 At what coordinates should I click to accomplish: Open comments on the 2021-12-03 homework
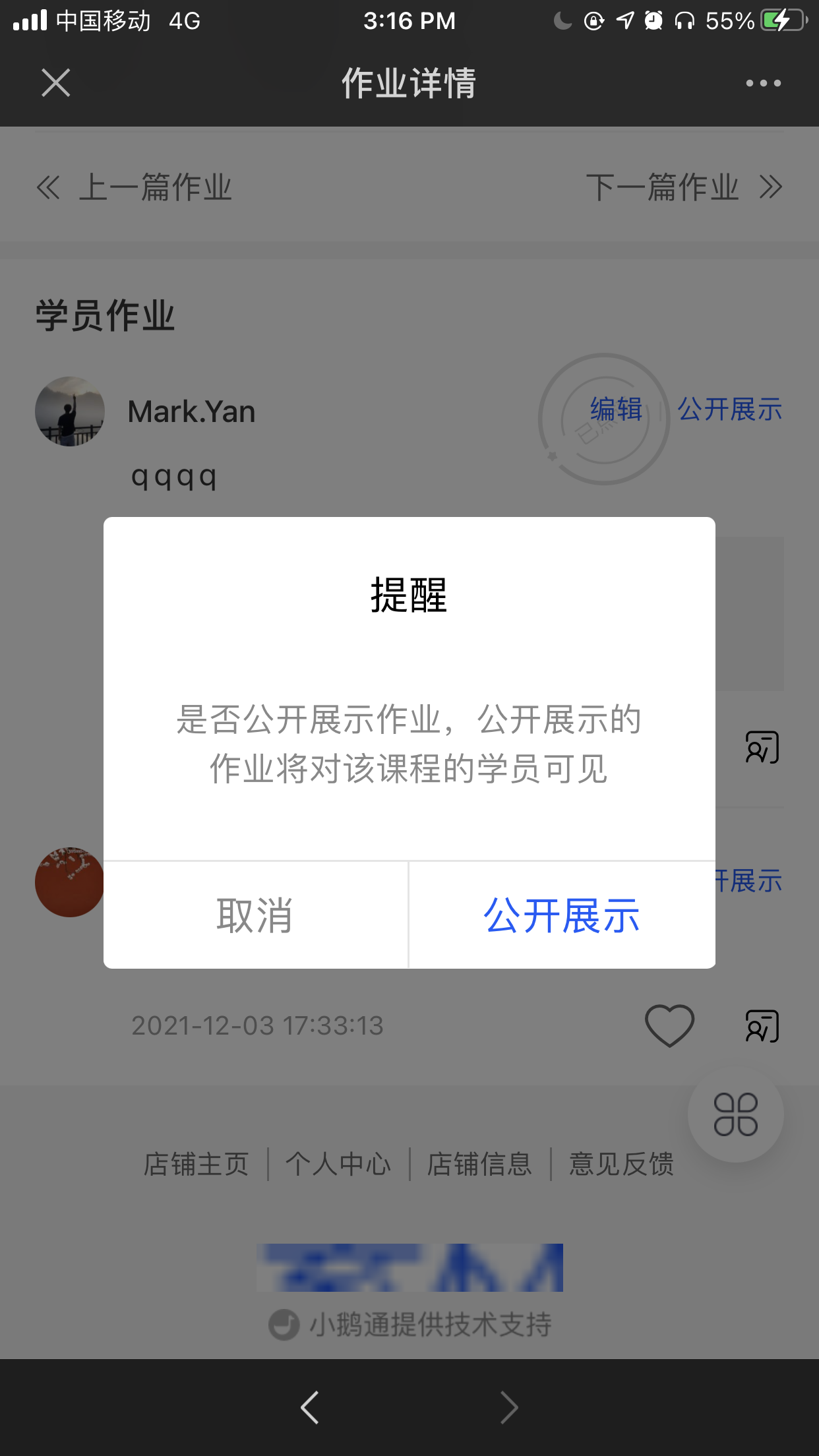point(762,1025)
